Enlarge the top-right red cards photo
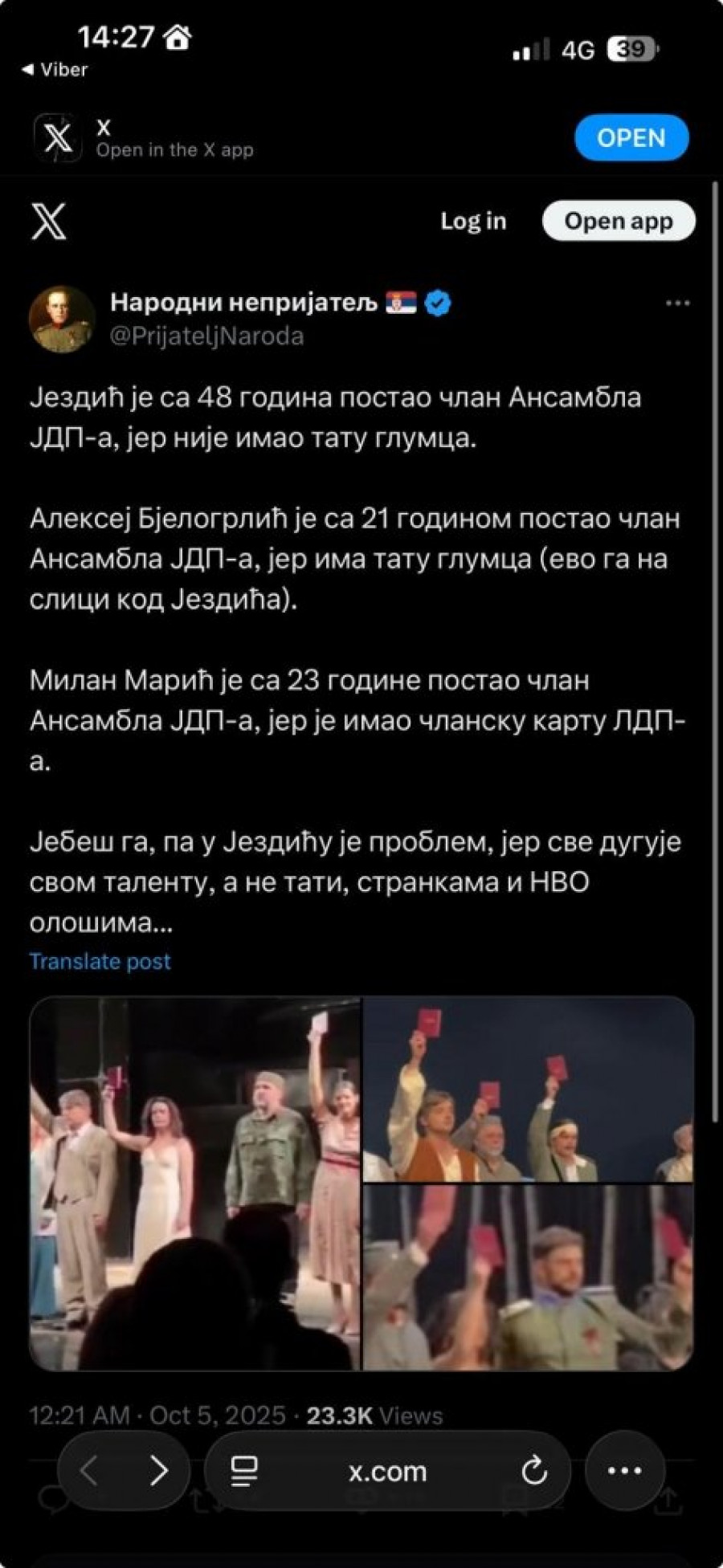 click(x=528, y=1089)
